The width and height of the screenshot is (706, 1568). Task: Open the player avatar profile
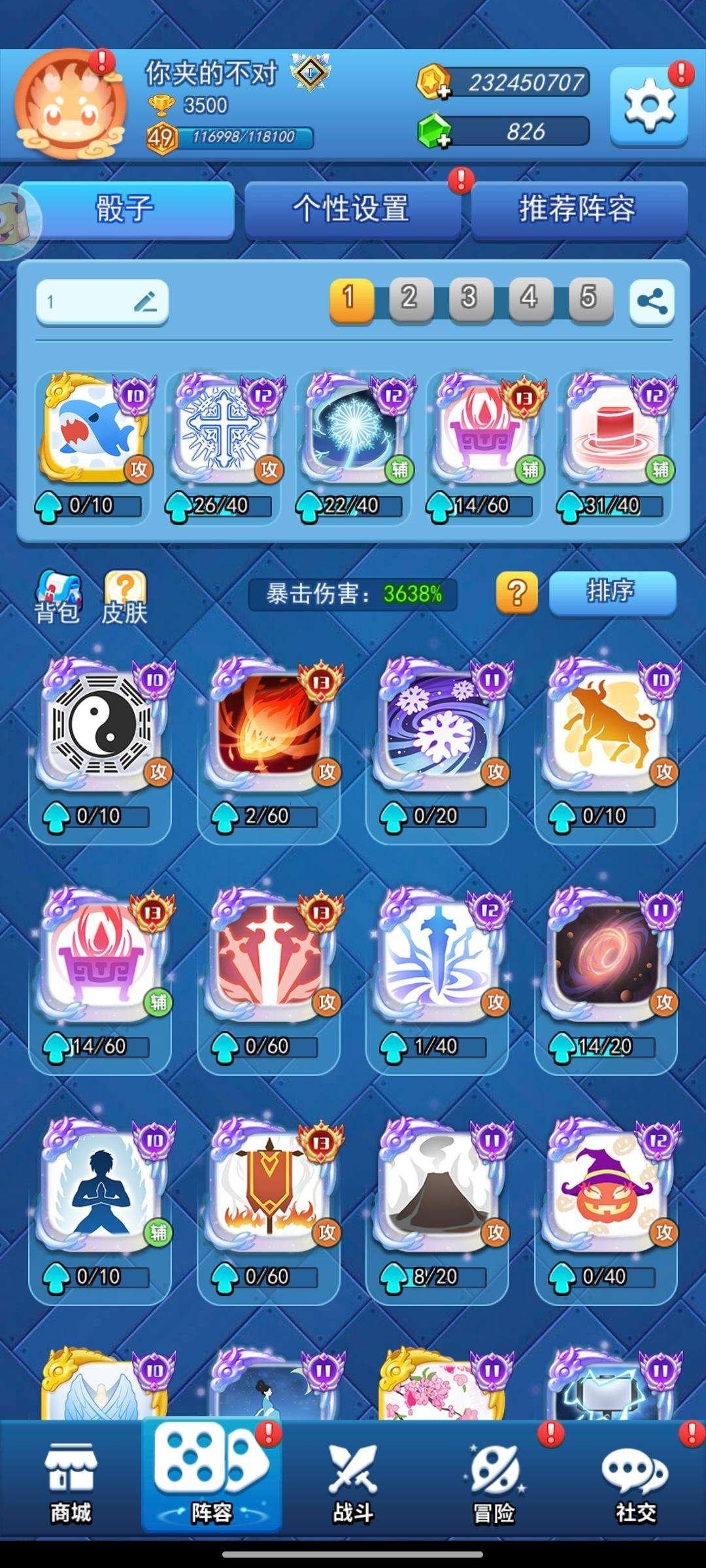coord(71,106)
